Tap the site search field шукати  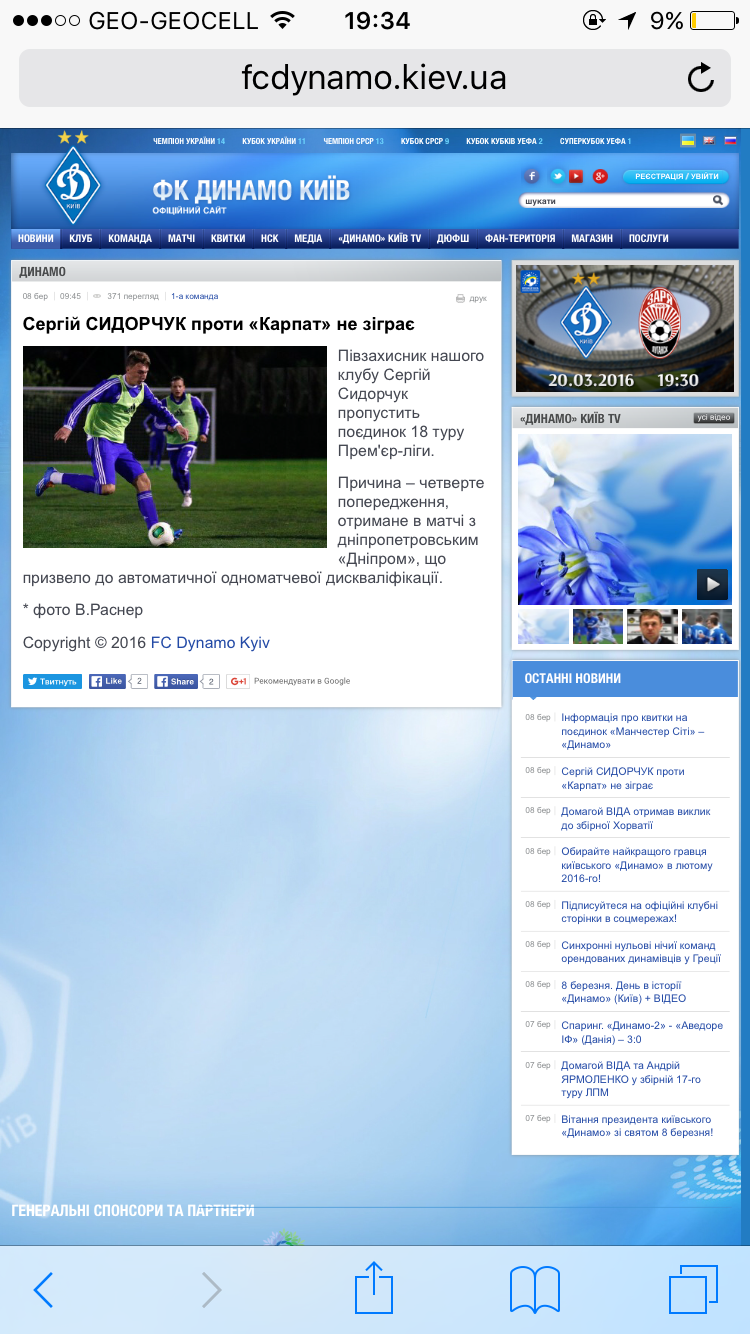pyautogui.click(x=615, y=201)
